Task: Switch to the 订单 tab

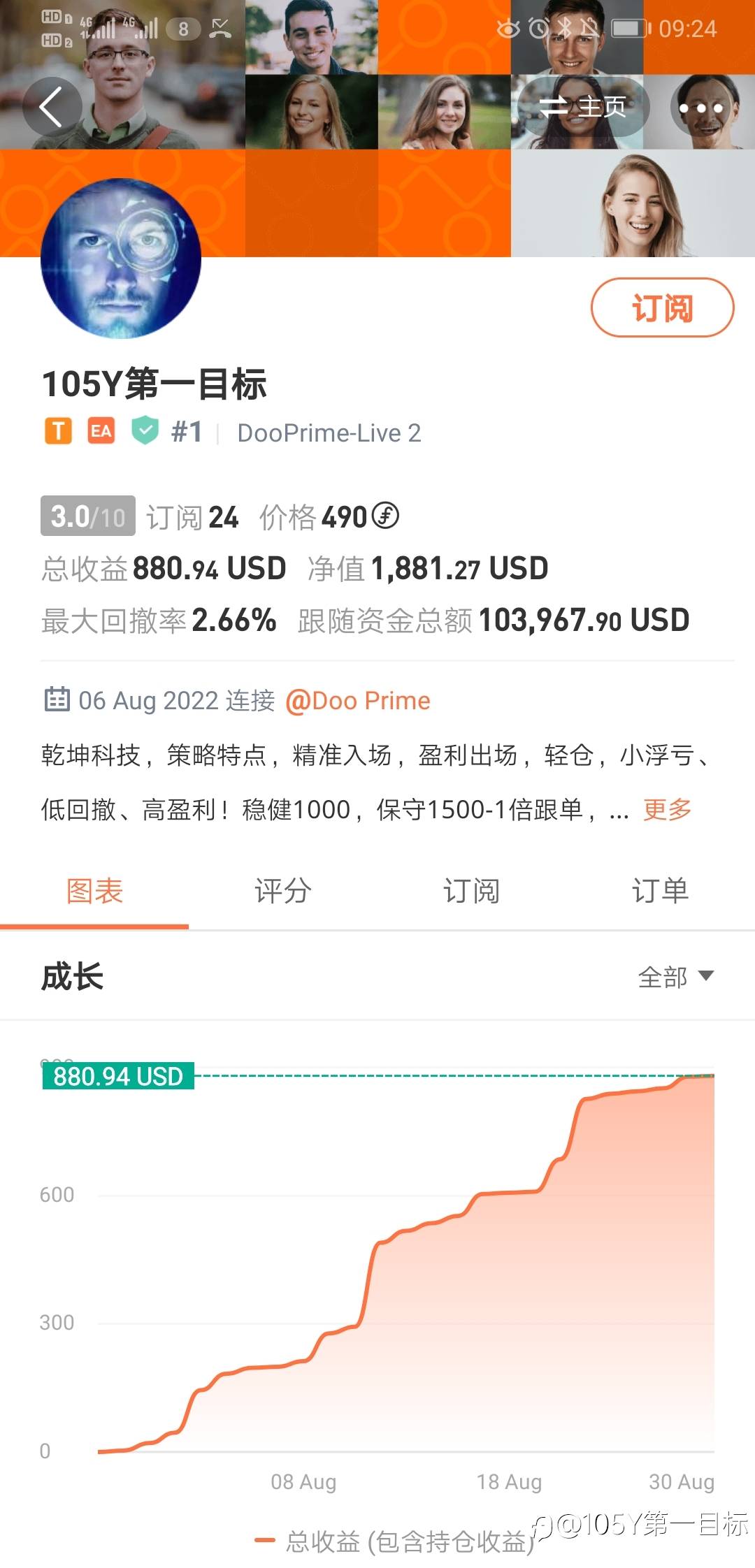Action: (660, 892)
